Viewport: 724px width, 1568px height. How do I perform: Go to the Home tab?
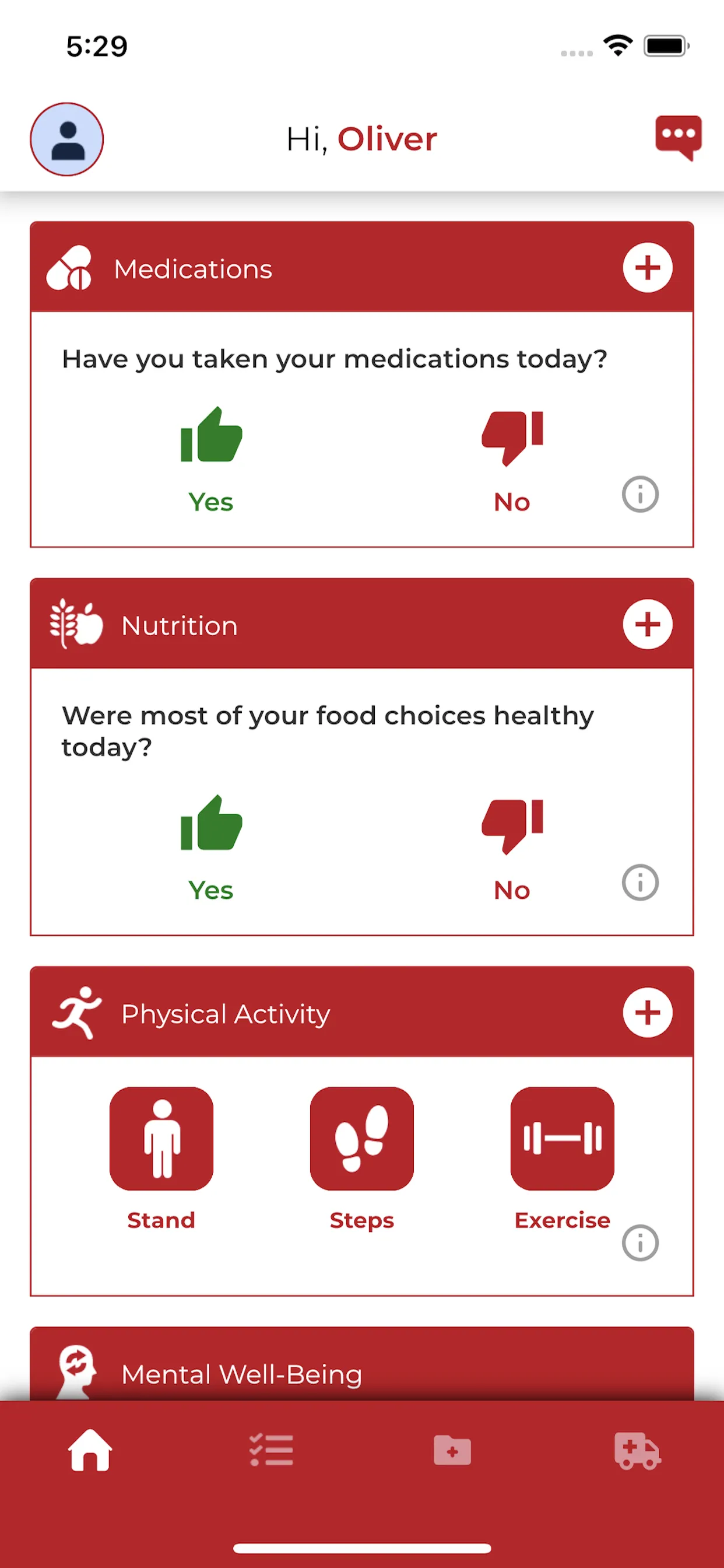[x=90, y=1450]
